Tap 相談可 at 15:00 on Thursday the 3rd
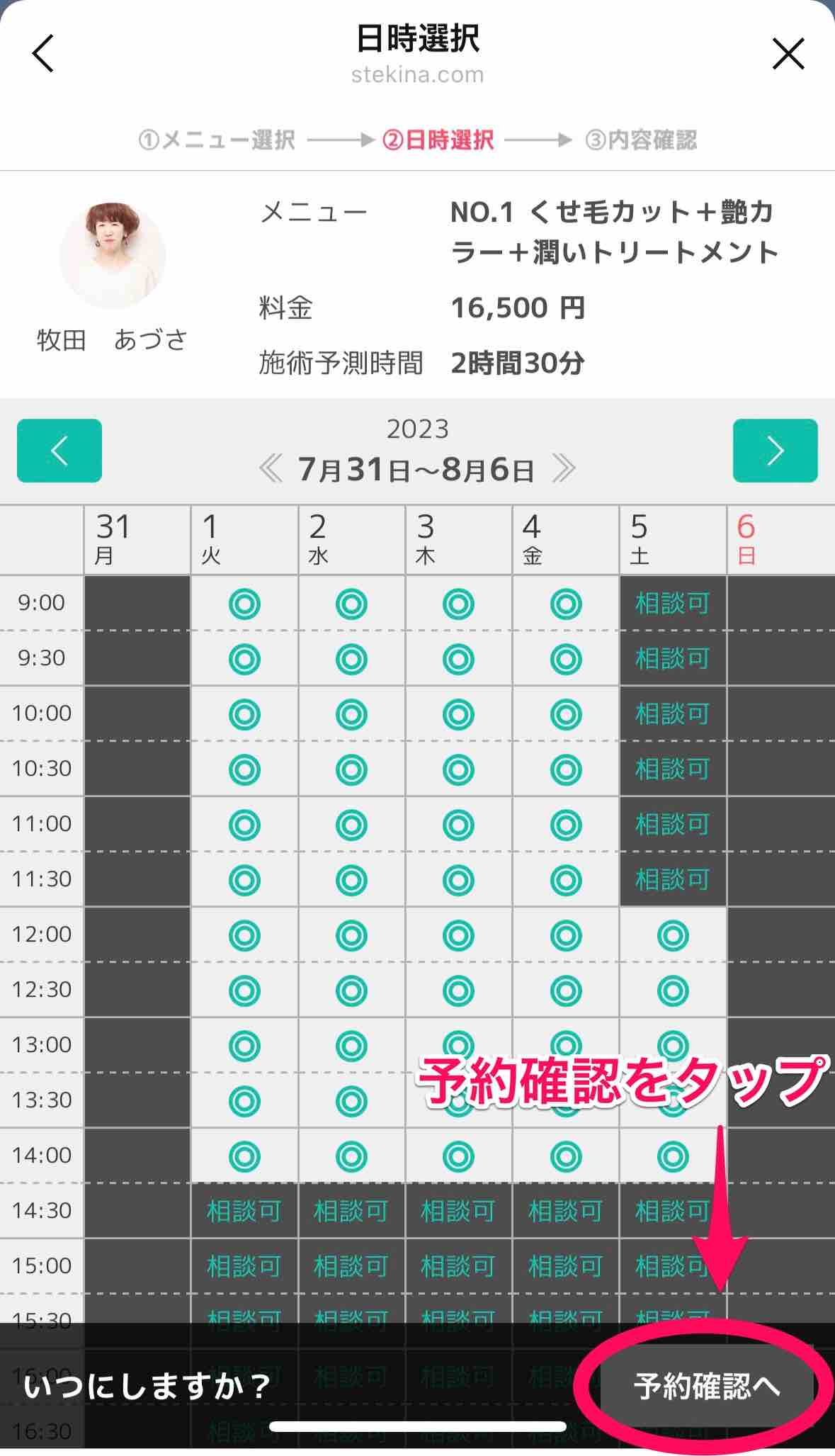This screenshot has width=835, height=1456. (458, 1267)
